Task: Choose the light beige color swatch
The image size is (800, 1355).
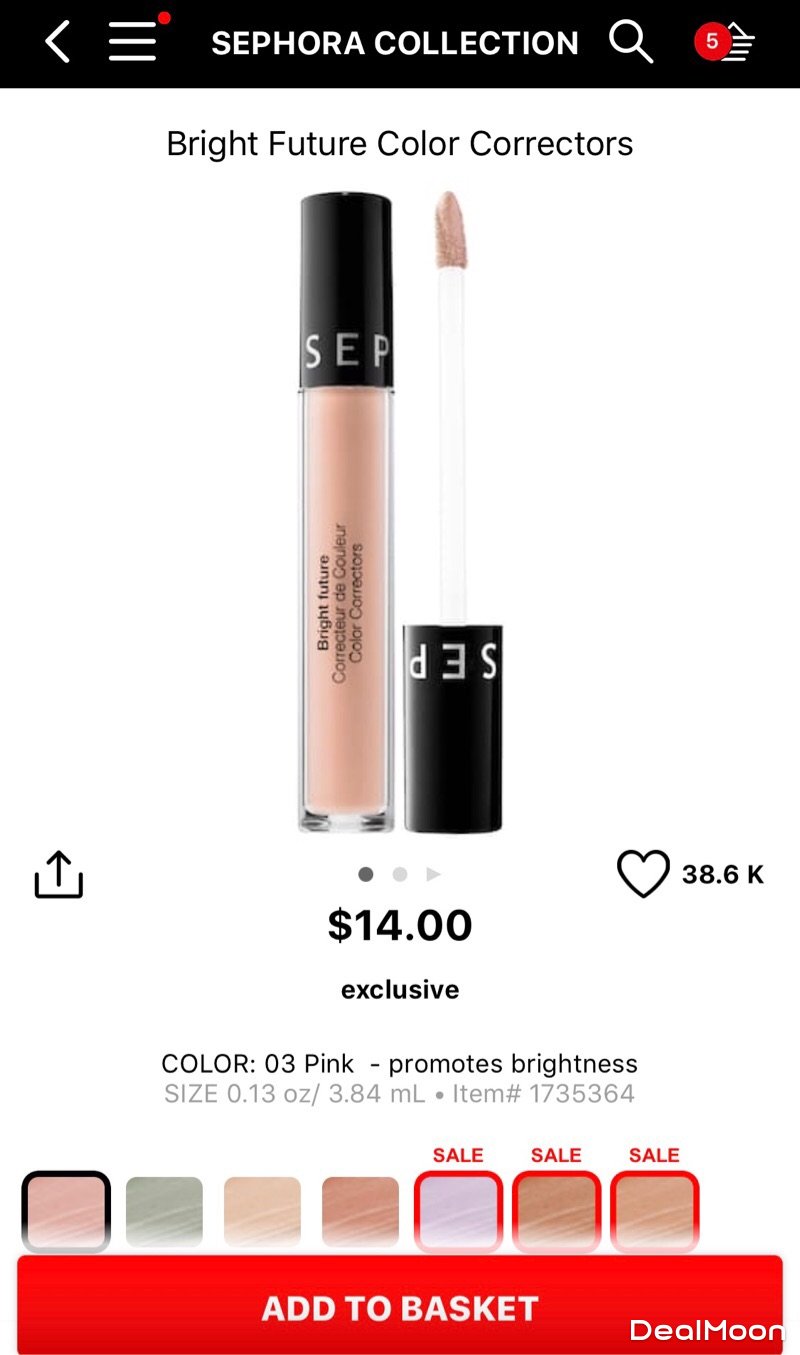Action: pyautogui.click(x=262, y=1212)
